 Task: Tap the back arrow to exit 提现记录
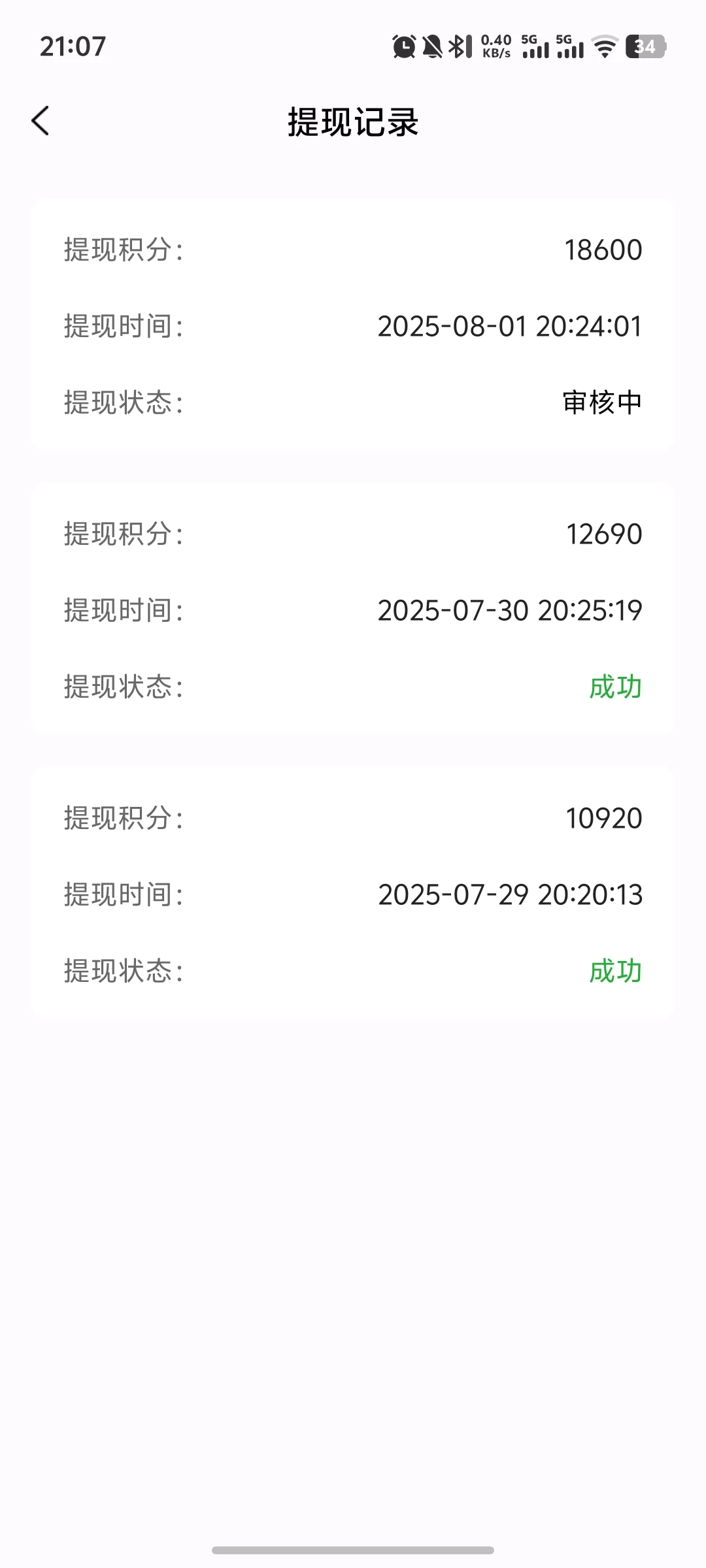pyautogui.click(x=41, y=121)
